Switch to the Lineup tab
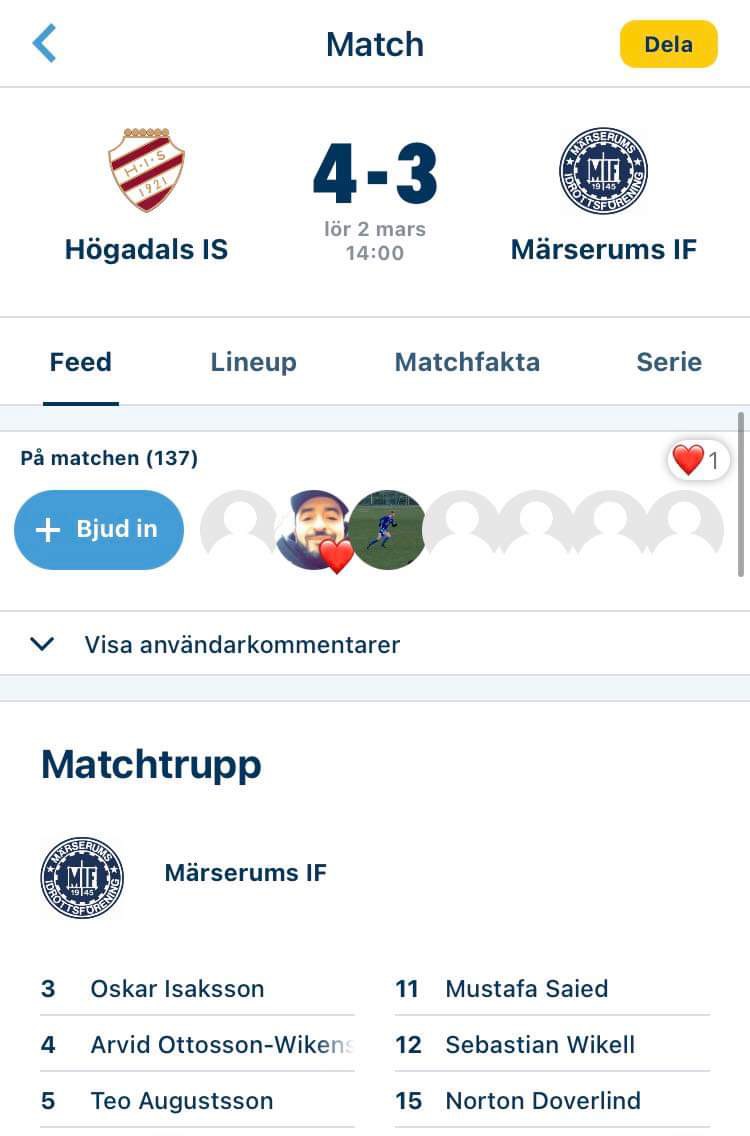The width and height of the screenshot is (750, 1136). (x=253, y=362)
